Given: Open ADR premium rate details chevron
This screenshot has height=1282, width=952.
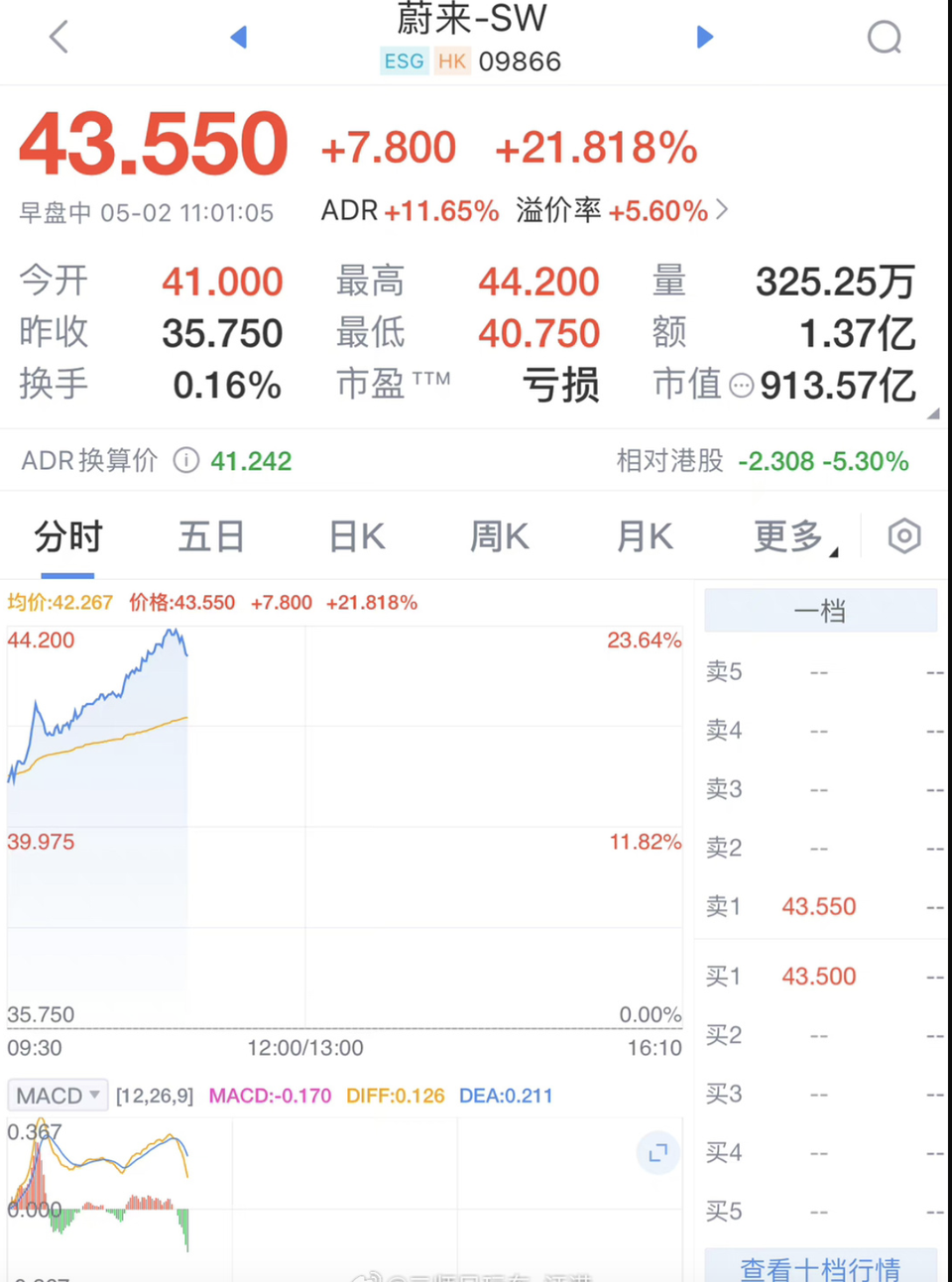Looking at the screenshot, I should coord(722,210).
